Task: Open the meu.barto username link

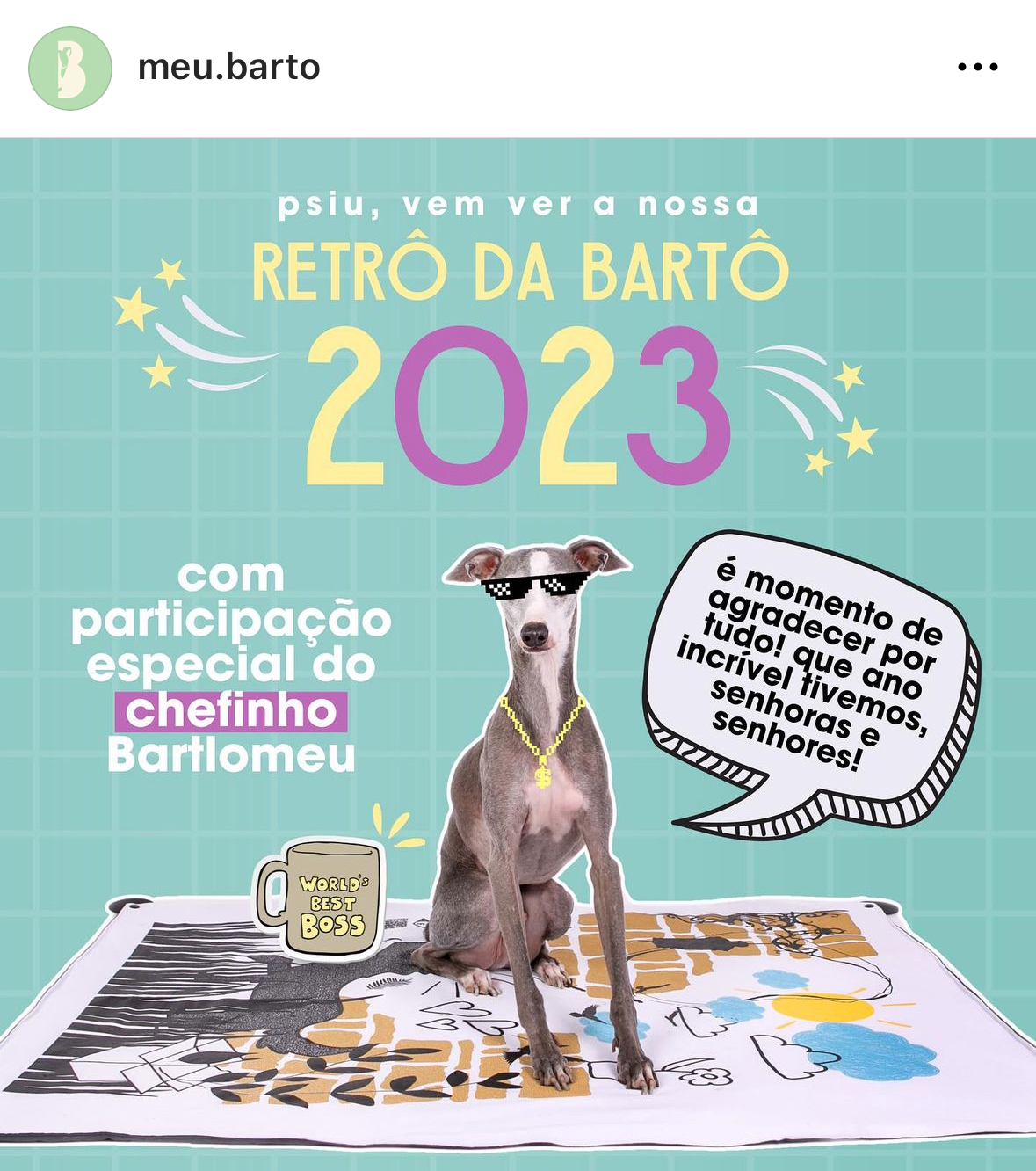Action: point(228,68)
